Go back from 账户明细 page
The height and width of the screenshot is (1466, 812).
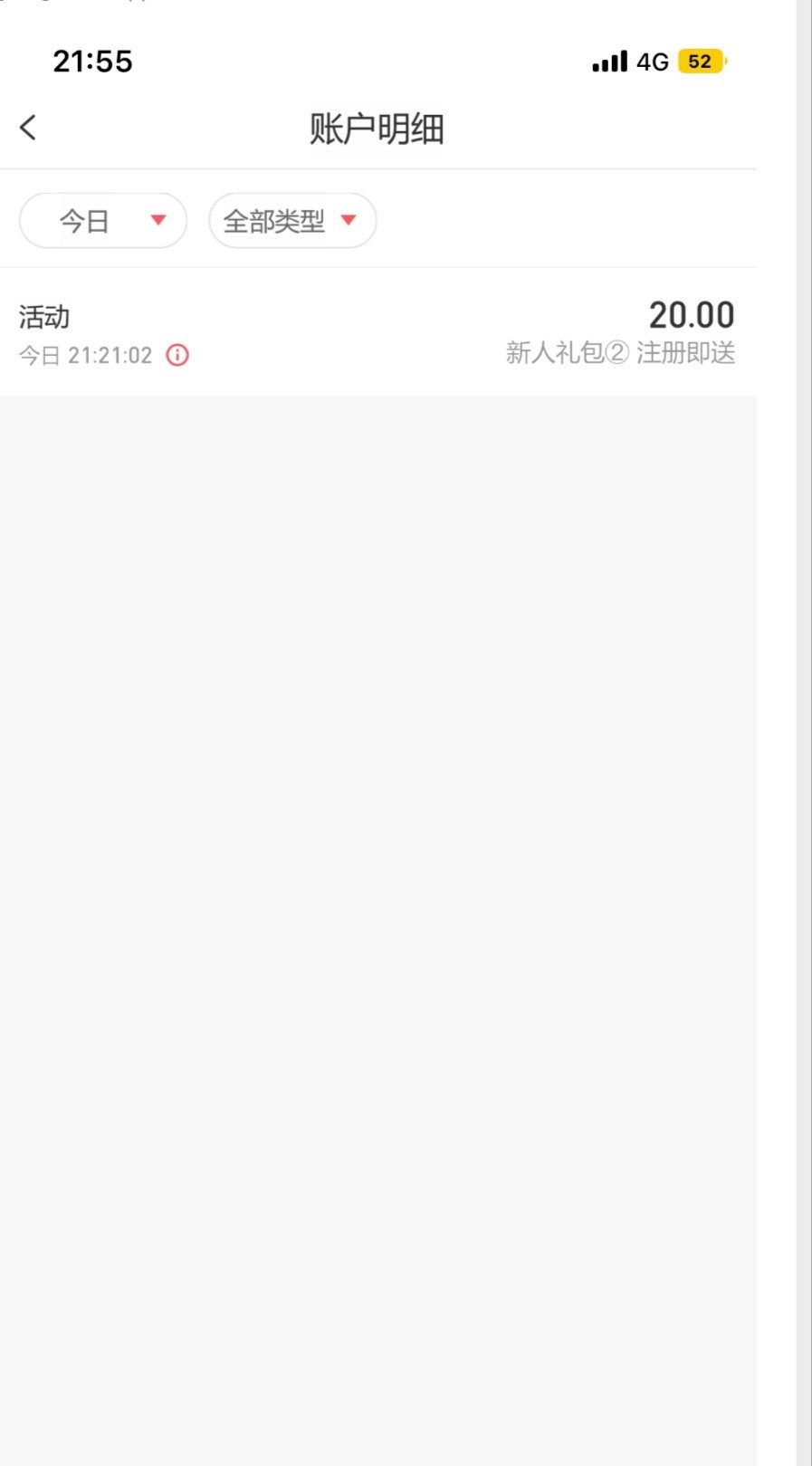28,128
